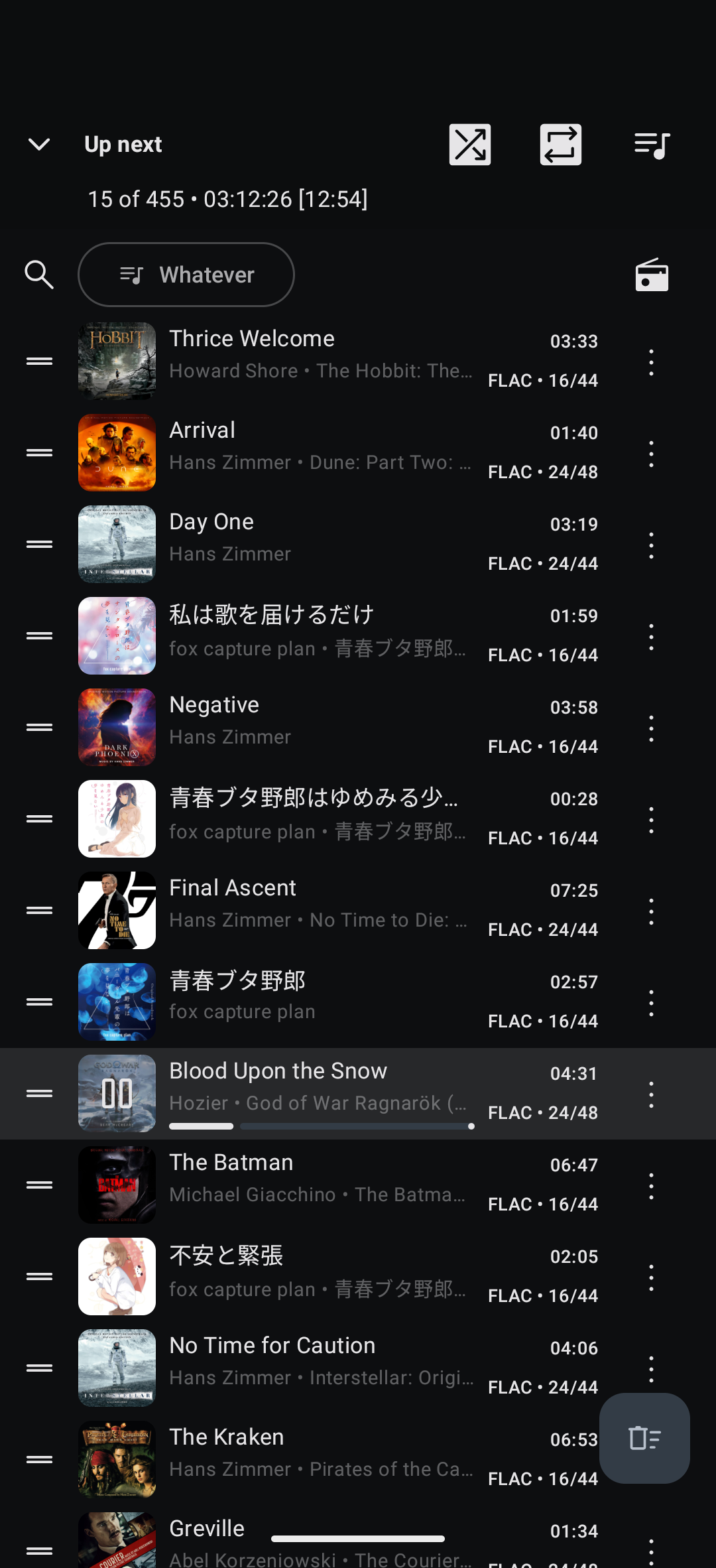Toggle repeat mode
Screen dimensions: 716x1568
(561, 145)
